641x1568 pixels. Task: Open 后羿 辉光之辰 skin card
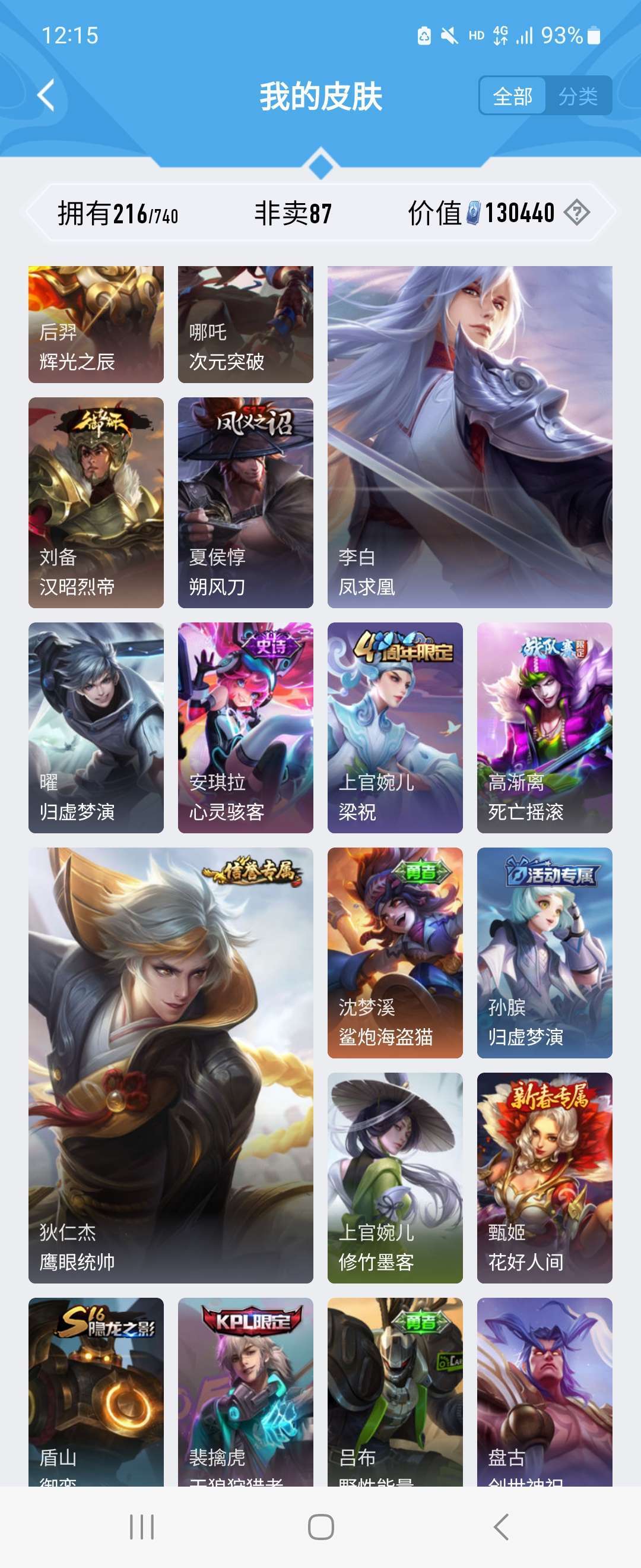click(96, 324)
